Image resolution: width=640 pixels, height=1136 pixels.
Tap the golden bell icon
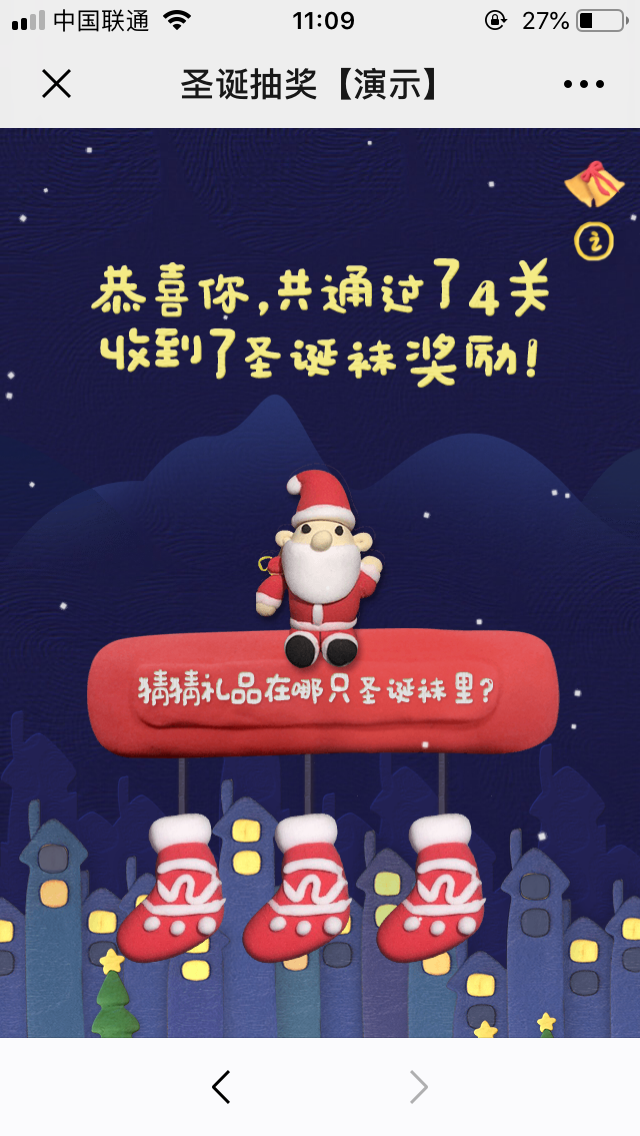click(x=593, y=185)
